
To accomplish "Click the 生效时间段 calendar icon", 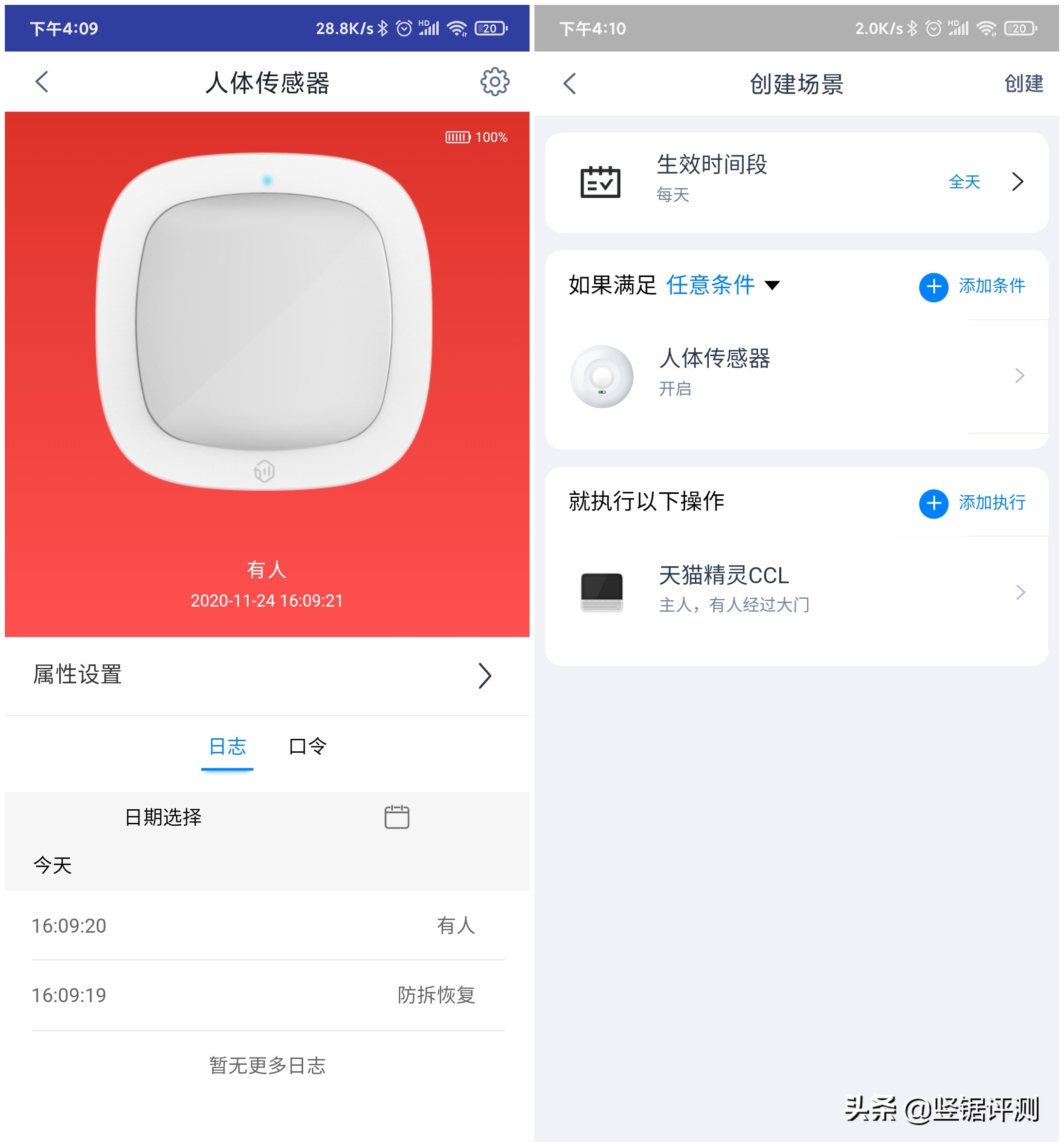I will click(601, 181).
